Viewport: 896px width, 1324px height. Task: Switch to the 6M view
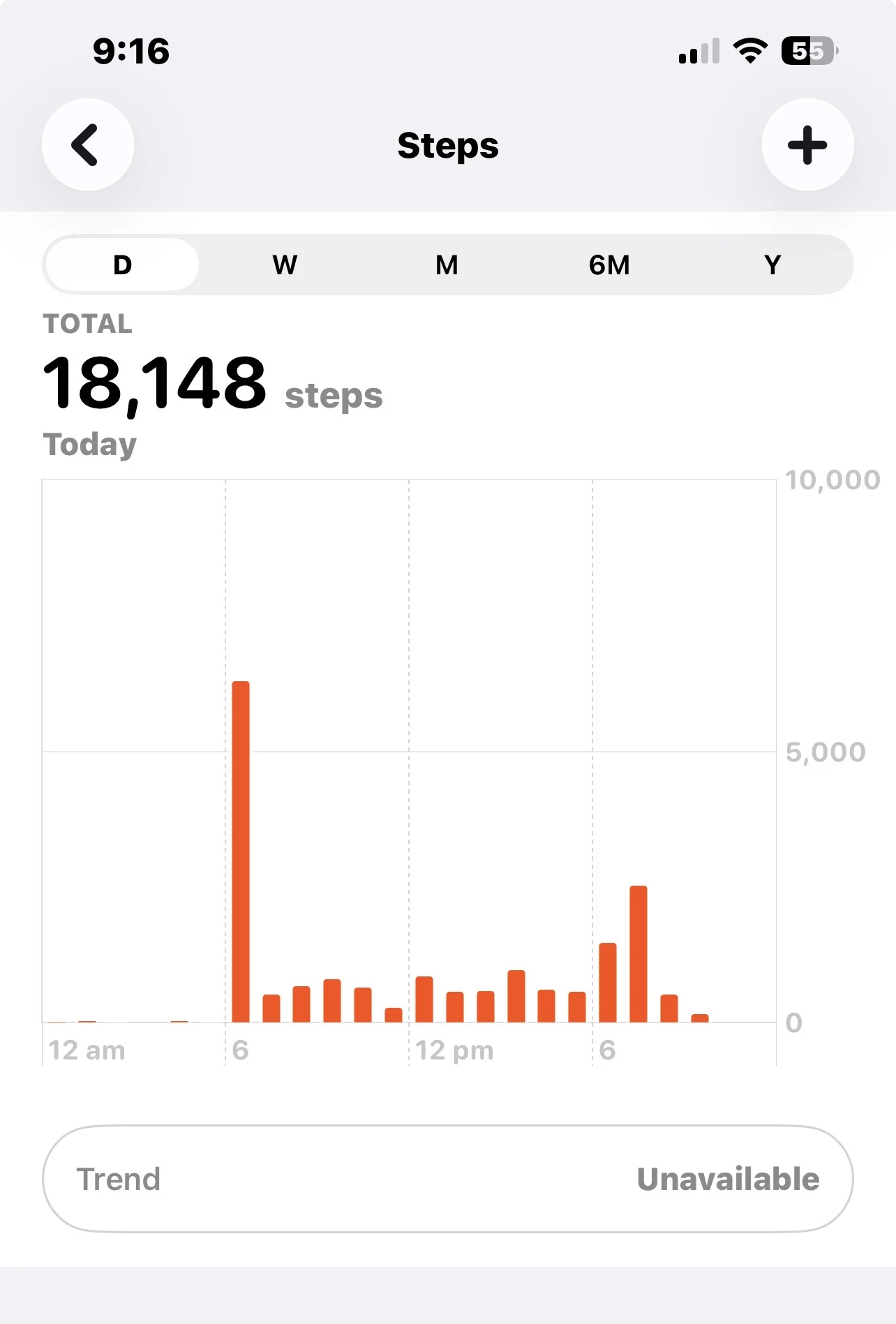tap(609, 265)
